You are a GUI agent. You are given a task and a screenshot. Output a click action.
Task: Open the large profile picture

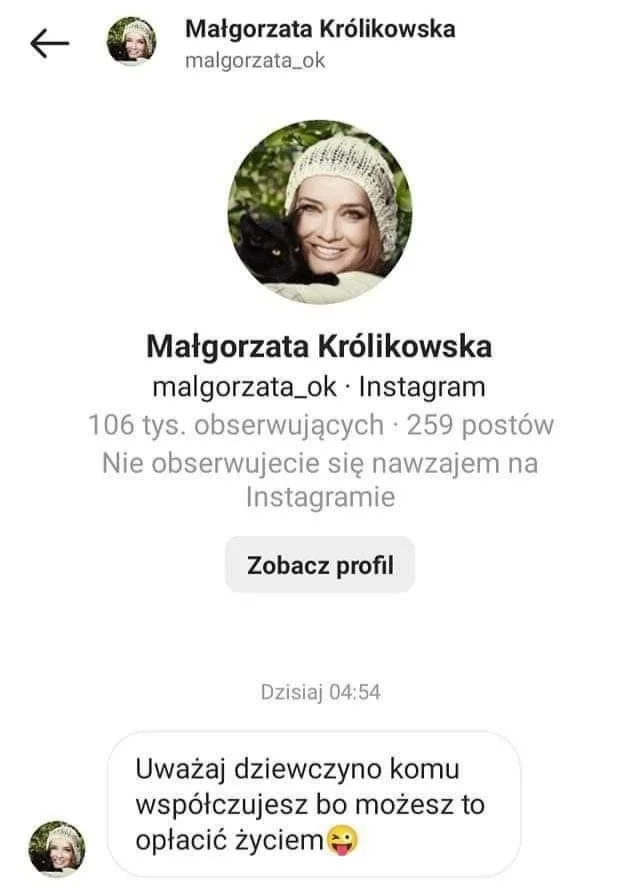coord(320,212)
